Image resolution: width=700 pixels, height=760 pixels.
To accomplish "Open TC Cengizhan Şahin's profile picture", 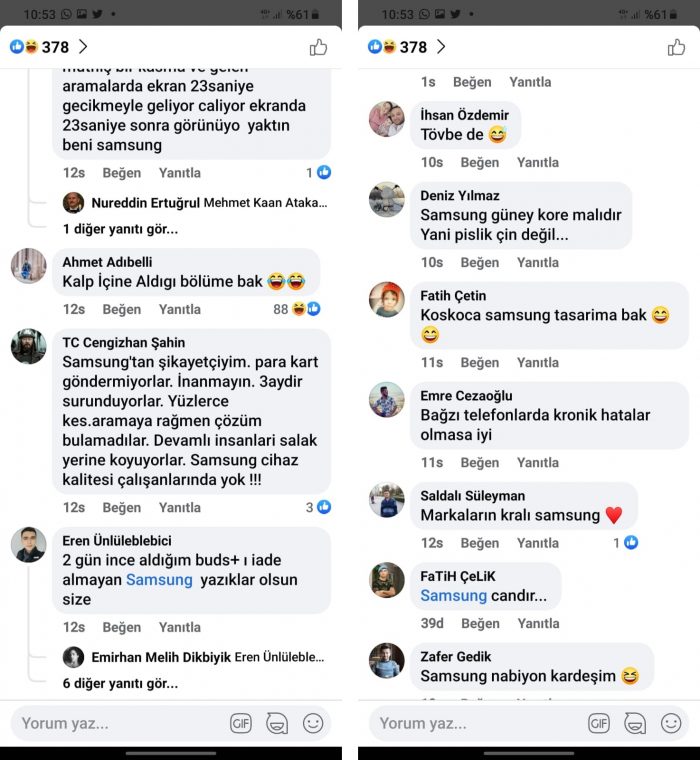I will (x=29, y=347).
